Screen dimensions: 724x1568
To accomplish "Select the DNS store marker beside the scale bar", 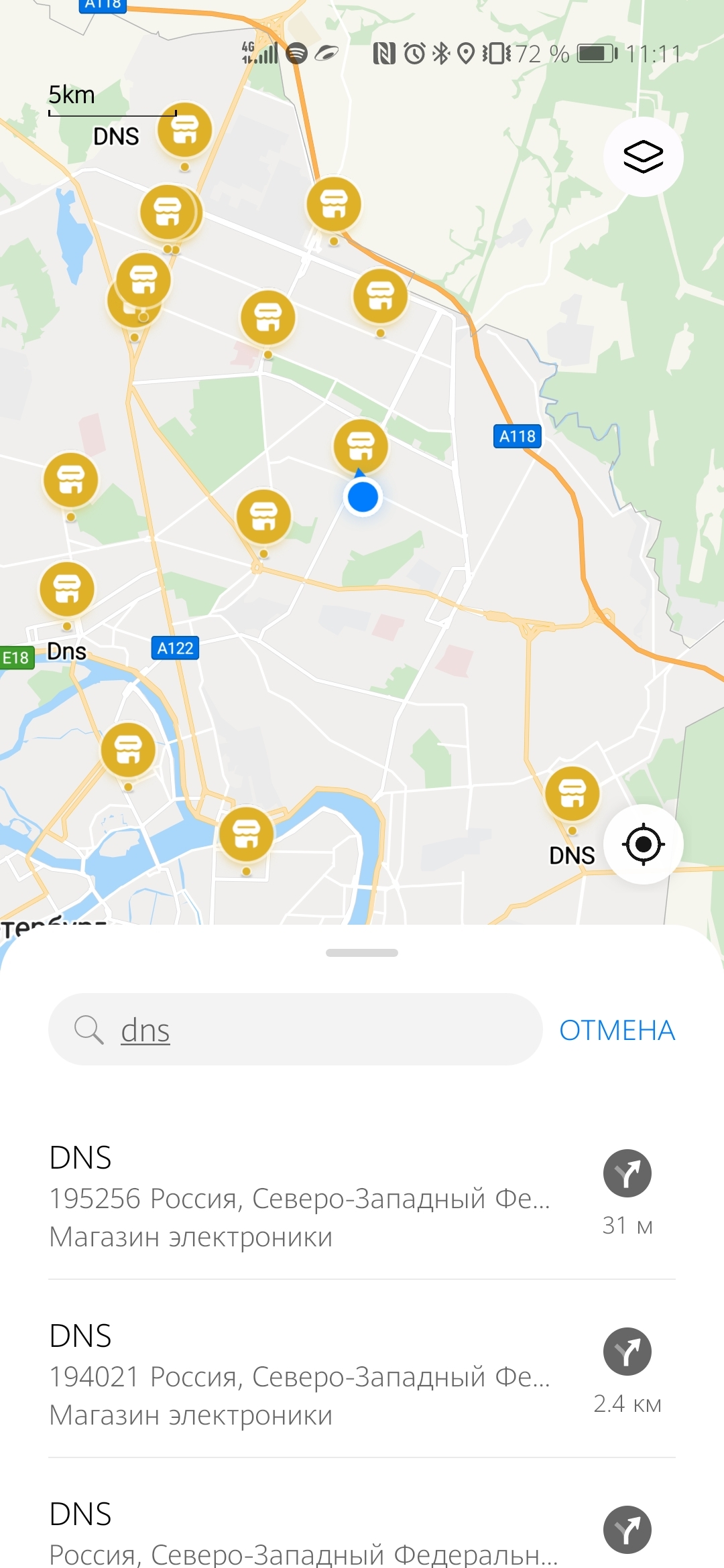I will click(184, 129).
